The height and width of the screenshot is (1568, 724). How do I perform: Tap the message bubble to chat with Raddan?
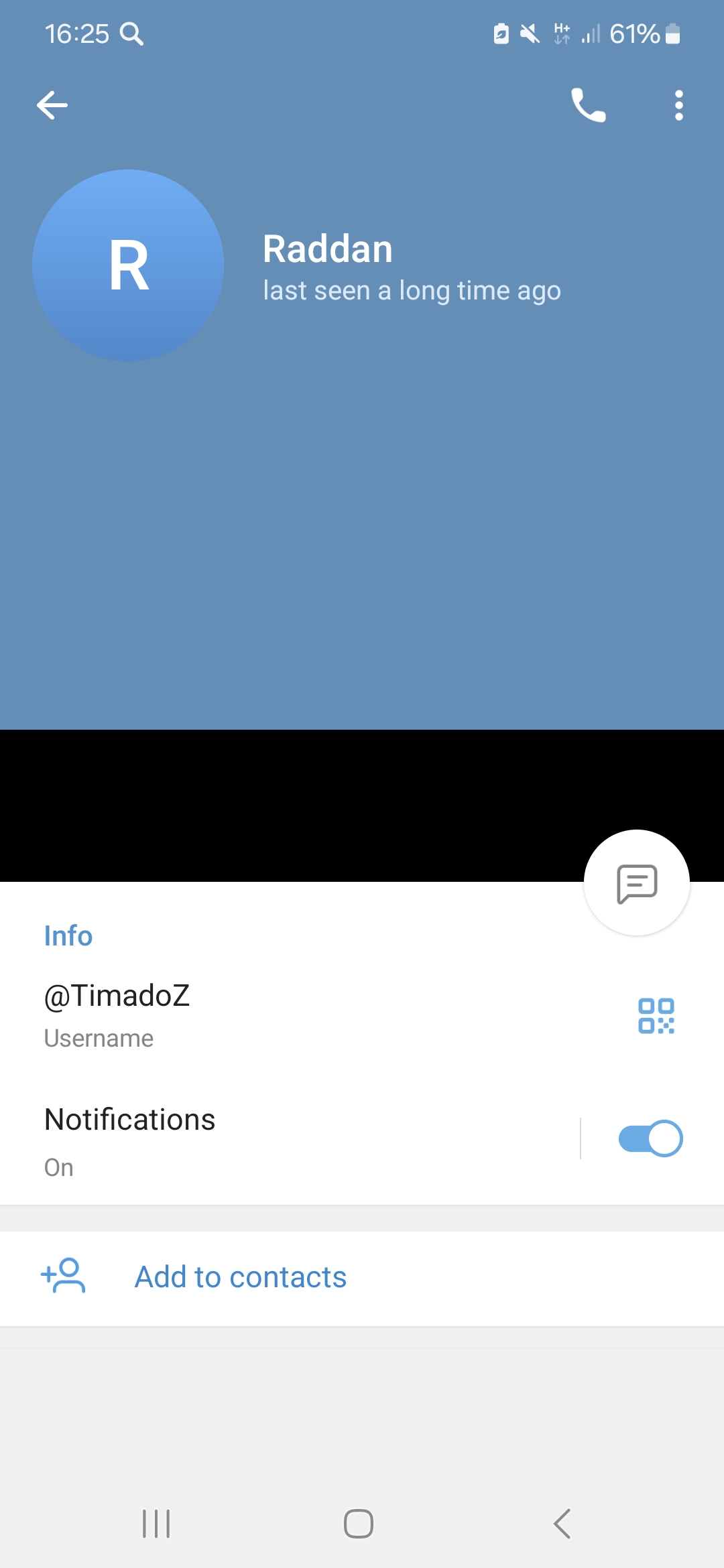(636, 881)
